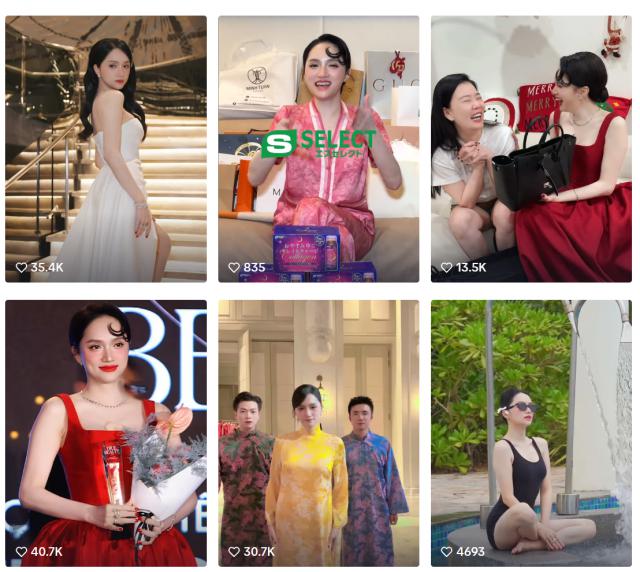Open the video with 835 likes
The width and height of the screenshot is (640, 572).
tap(319, 148)
